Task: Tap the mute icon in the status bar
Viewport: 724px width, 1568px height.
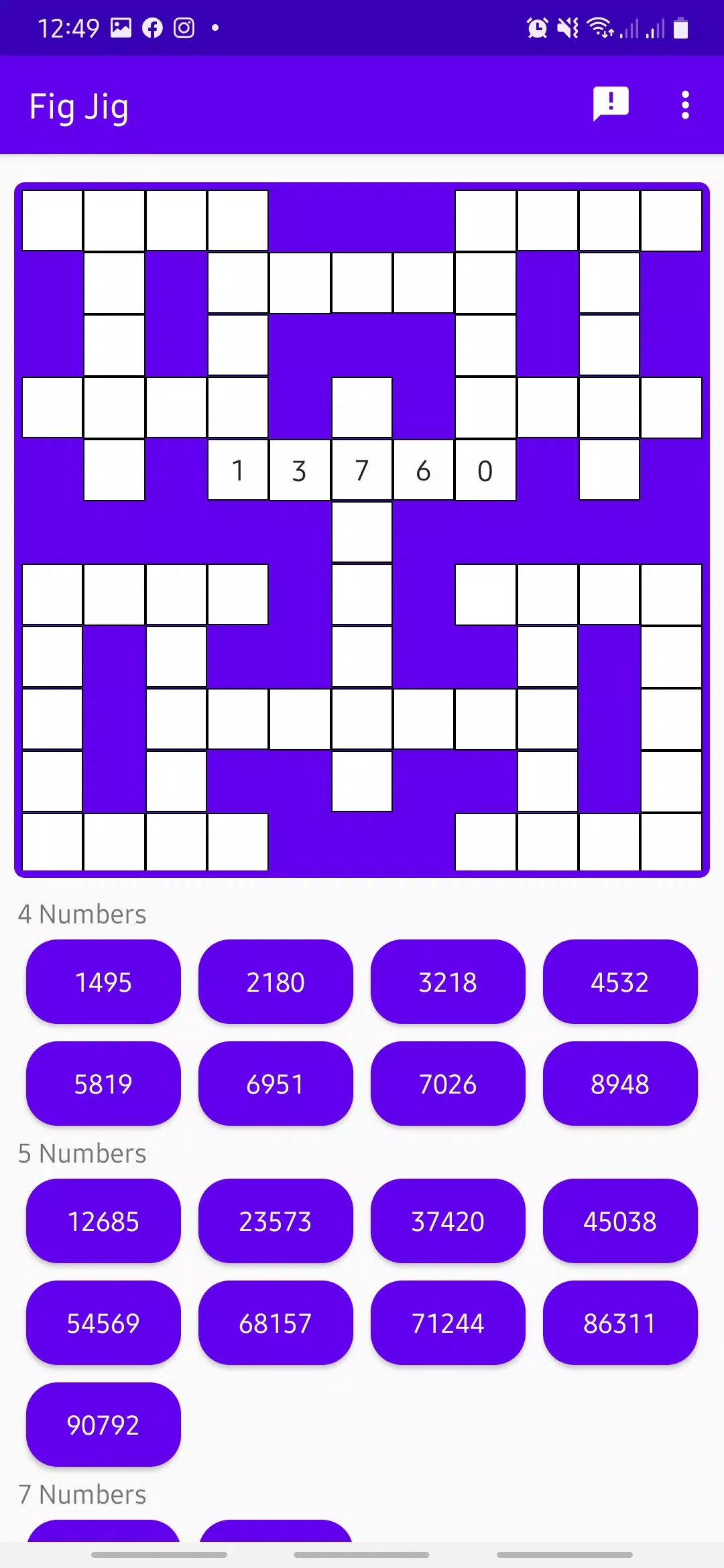Action: tap(566, 27)
